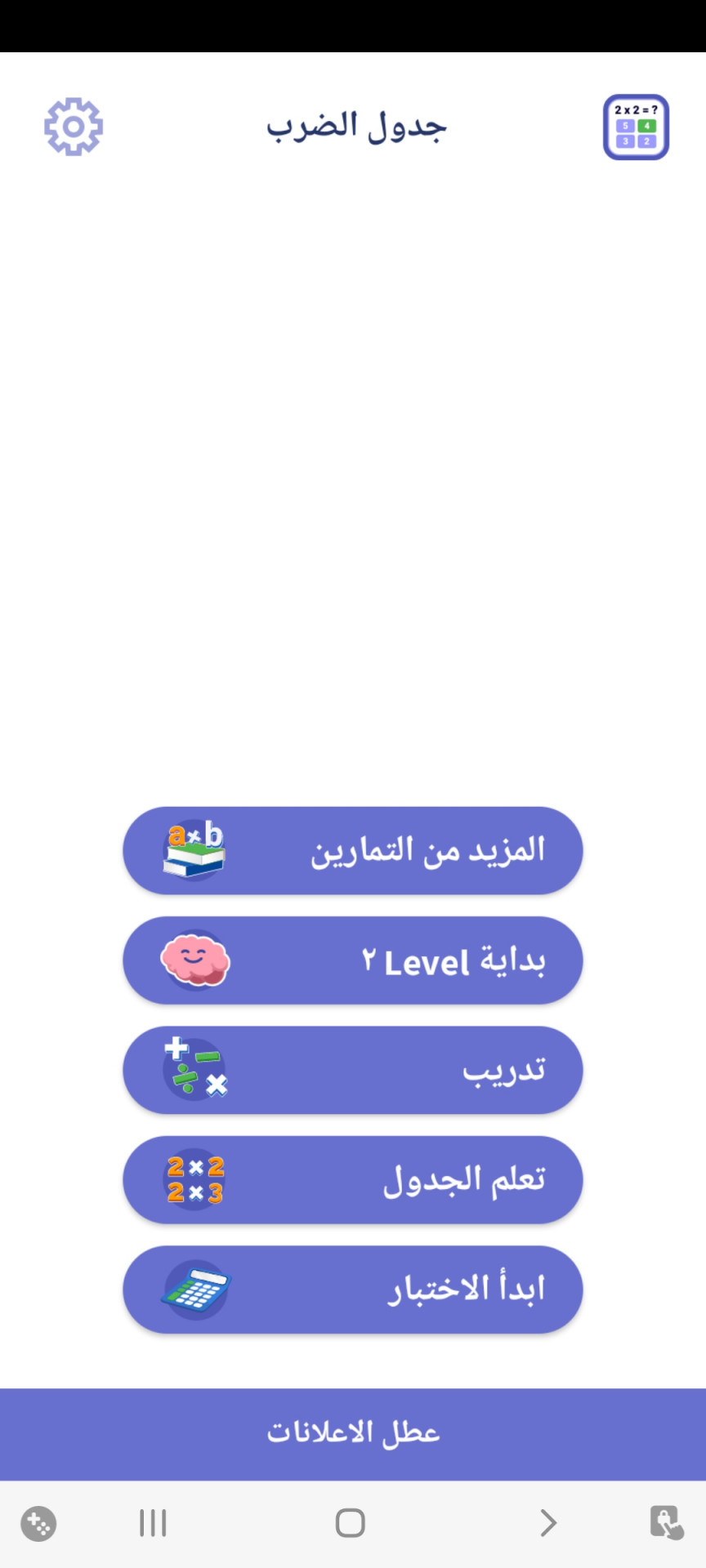Start بداية Level ٢
The image size is (706, 1568).
click(352, 960)
